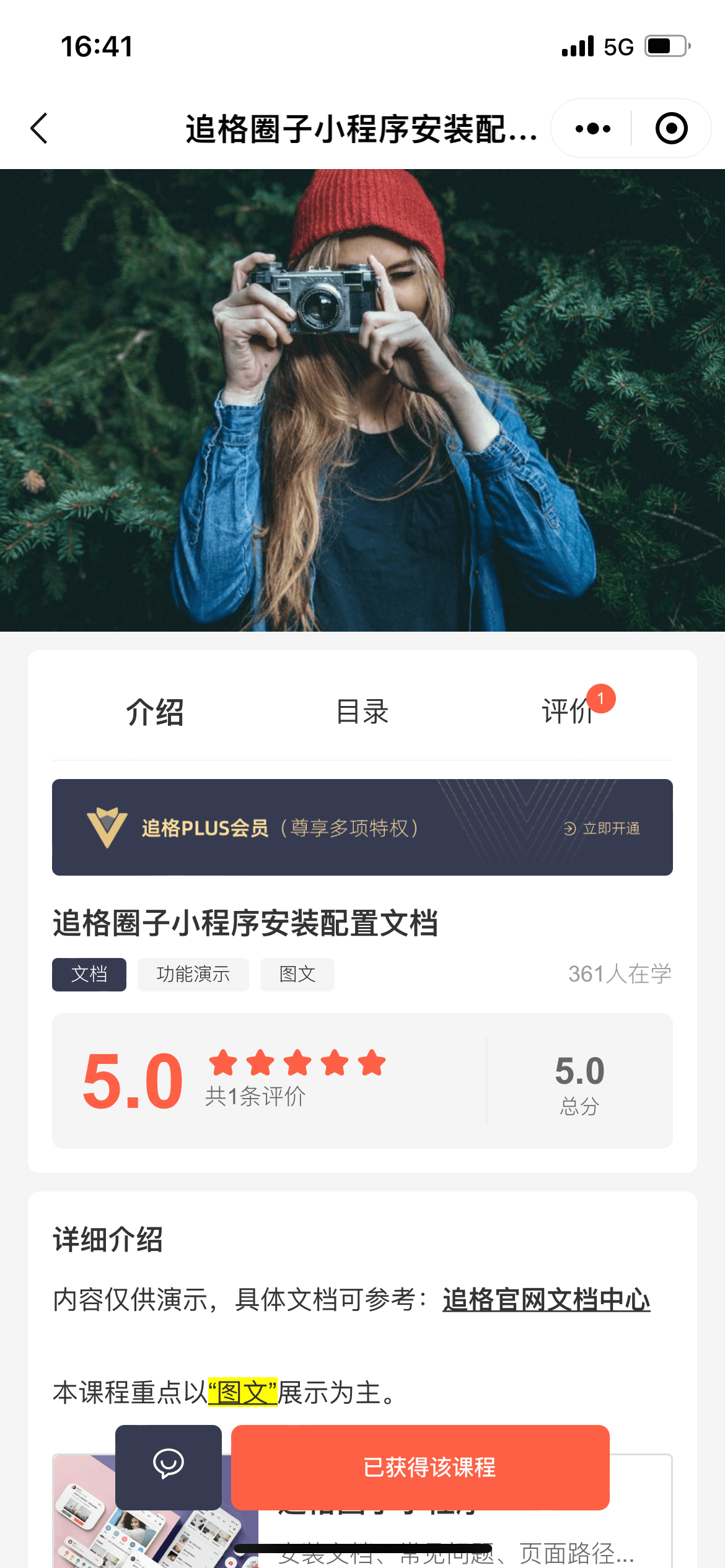Open the 5.0 rating summary card
The width and height of the screenshot is (725, 1568).
362,1081
